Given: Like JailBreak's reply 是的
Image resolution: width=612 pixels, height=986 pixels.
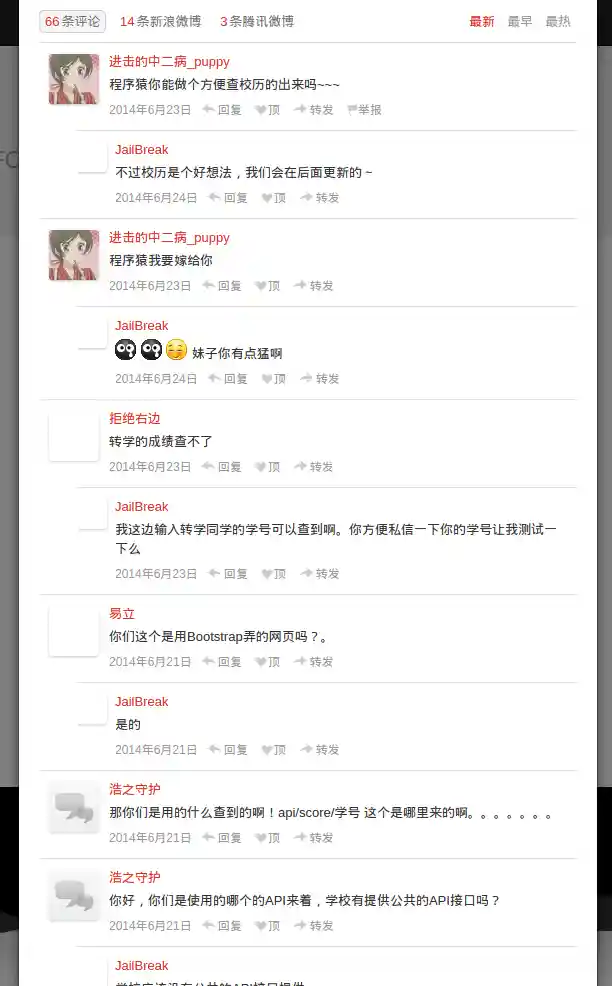Looking at the screenshot, I should coord(274,750).
